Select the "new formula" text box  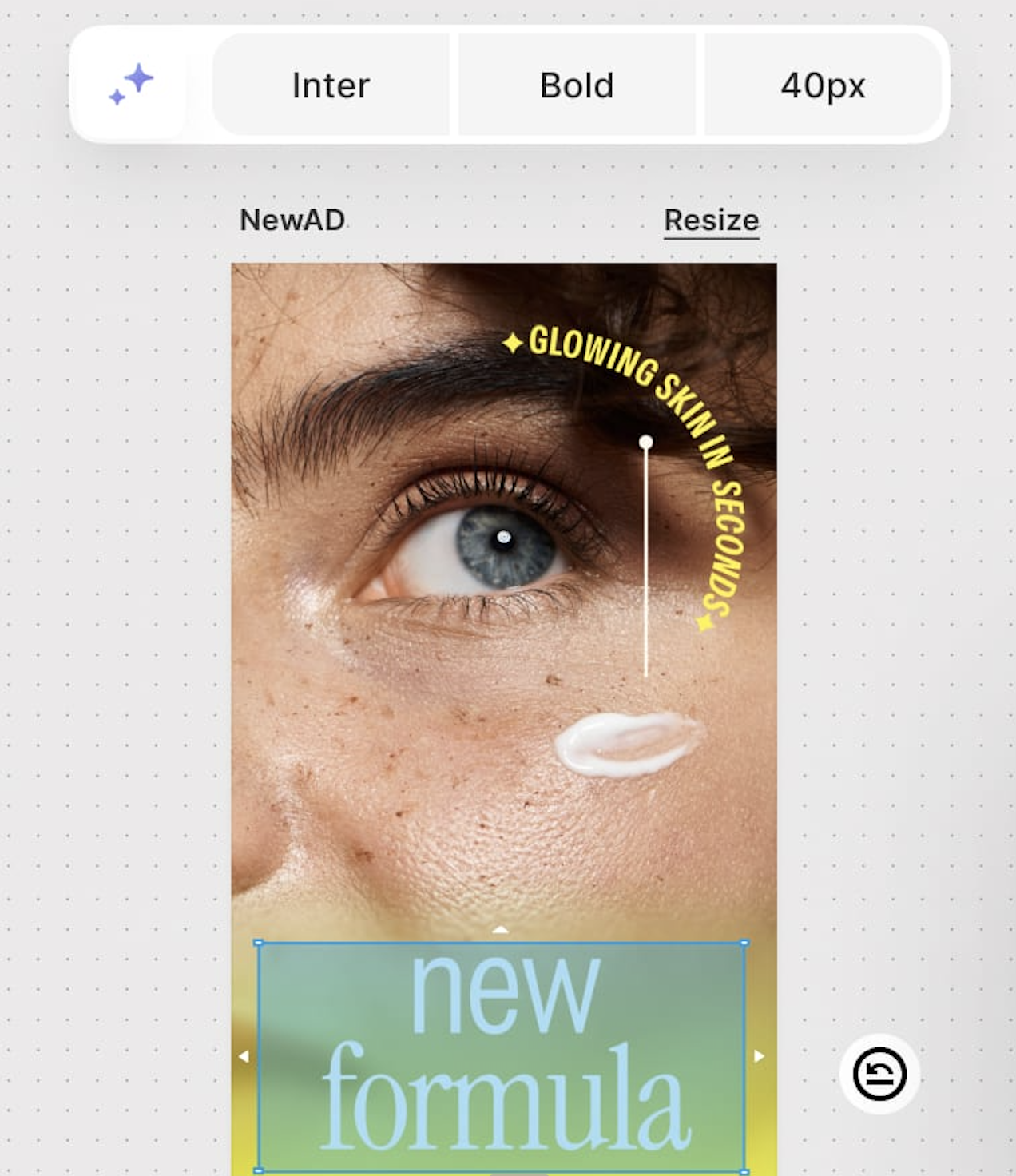point(502,1055)
